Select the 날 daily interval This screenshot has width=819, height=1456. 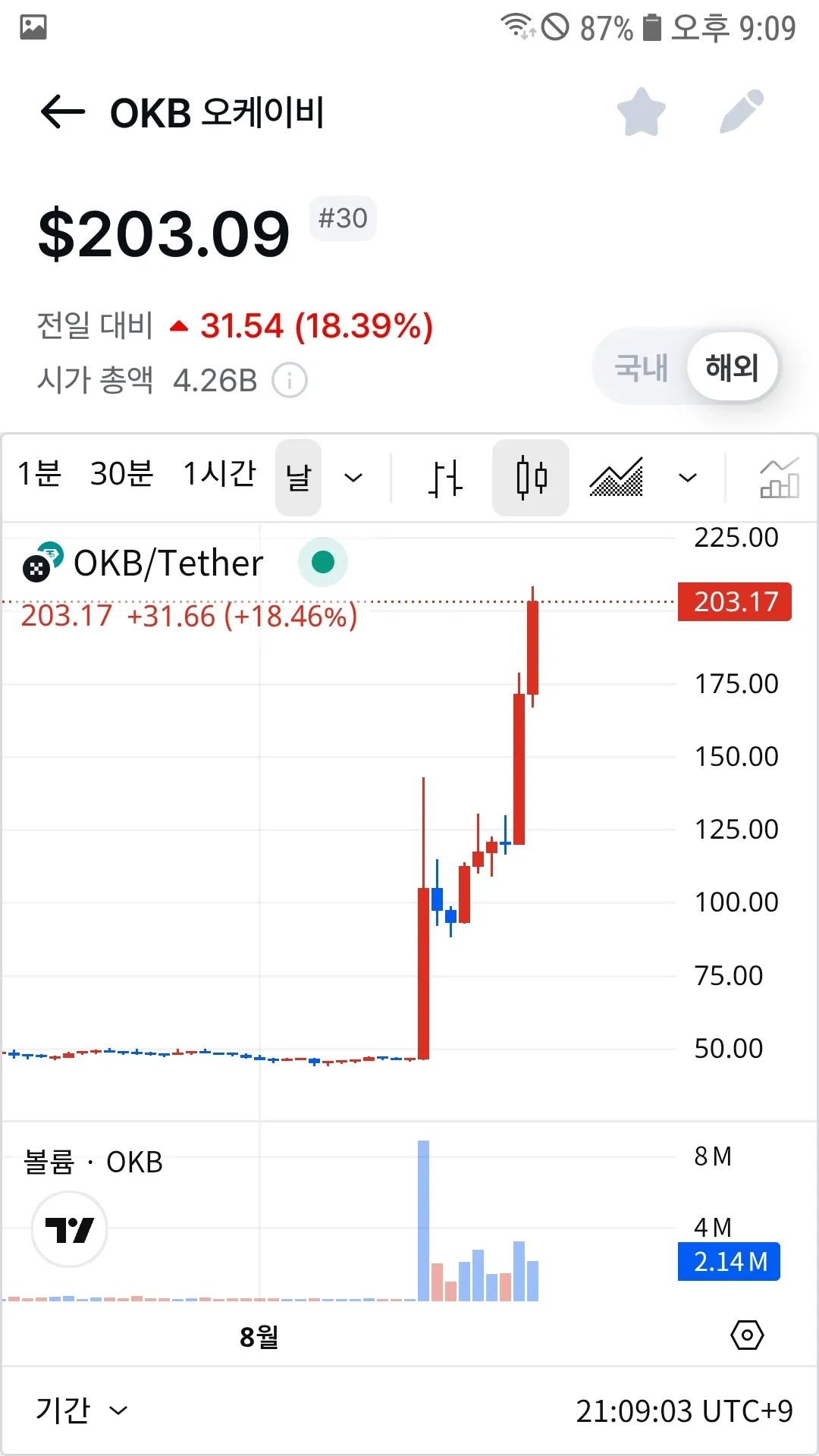(x=299, y=478)
